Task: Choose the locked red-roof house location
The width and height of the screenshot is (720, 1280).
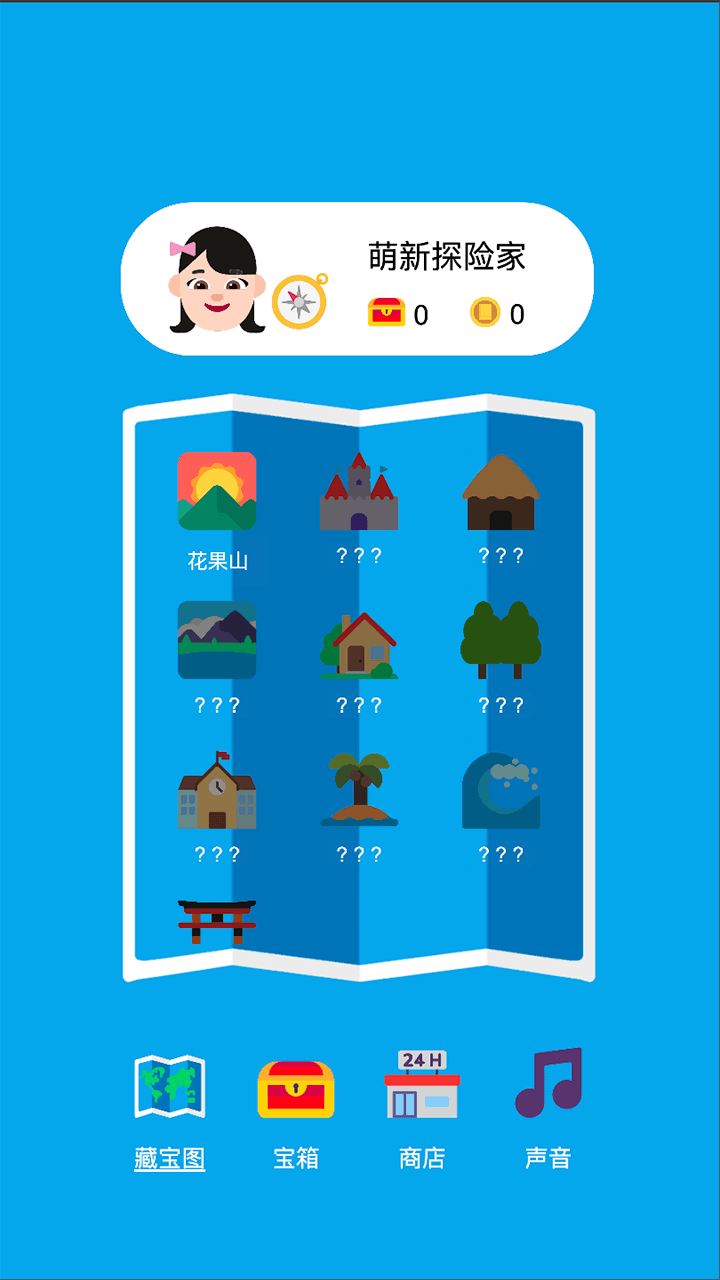Action: [x=359, y=645]
